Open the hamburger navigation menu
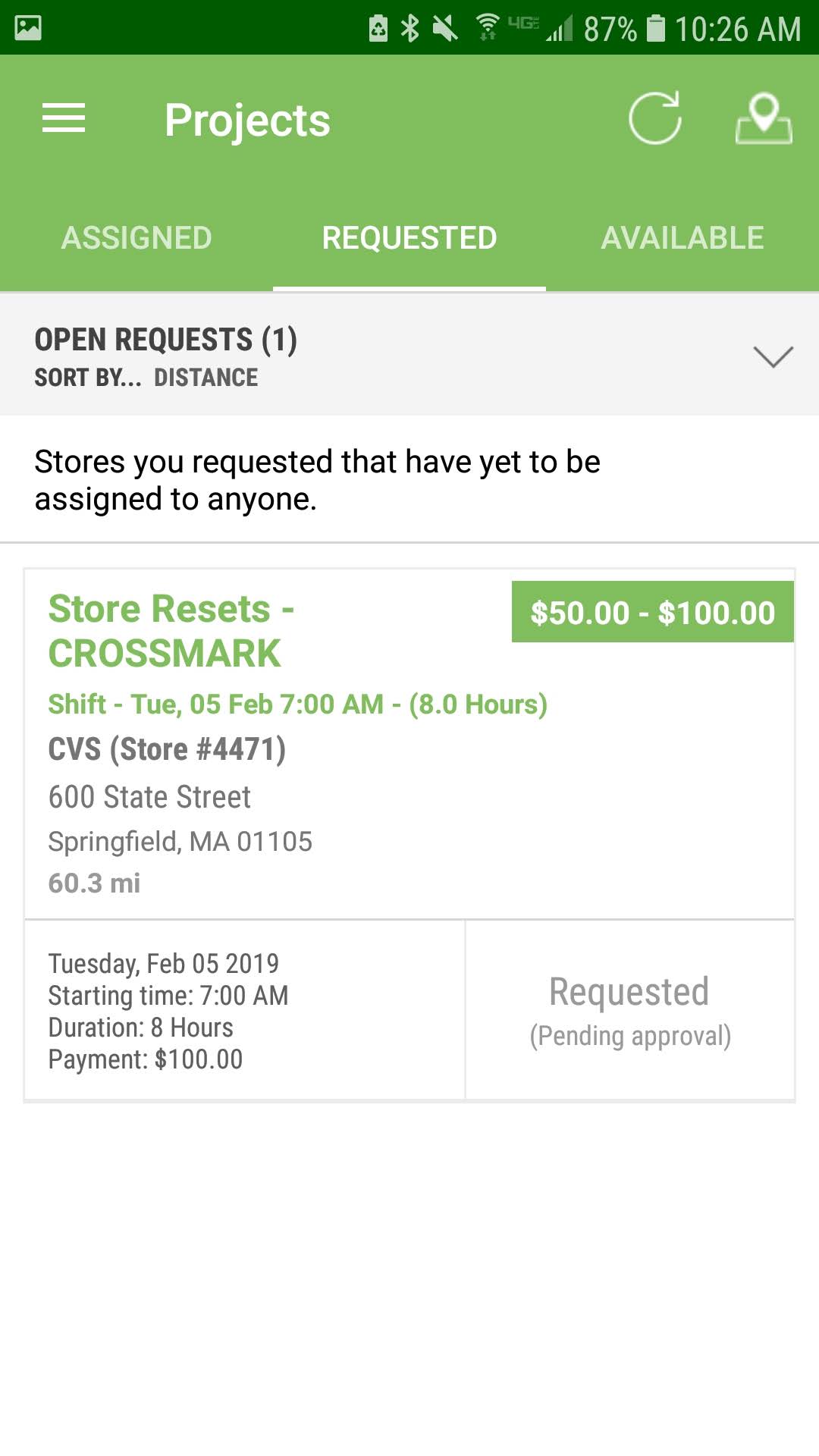 click(x=64, y=119)
